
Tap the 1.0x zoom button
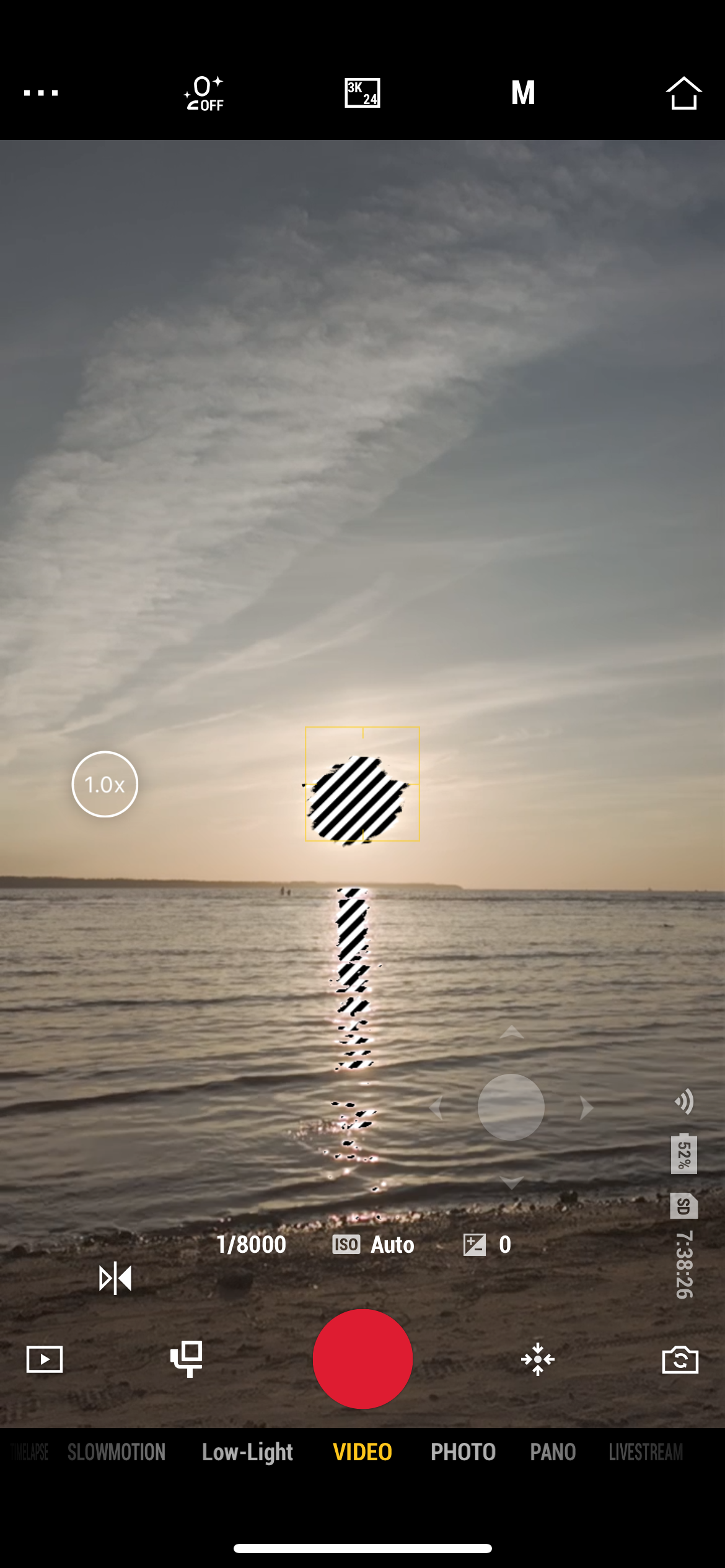coord(105,785)
